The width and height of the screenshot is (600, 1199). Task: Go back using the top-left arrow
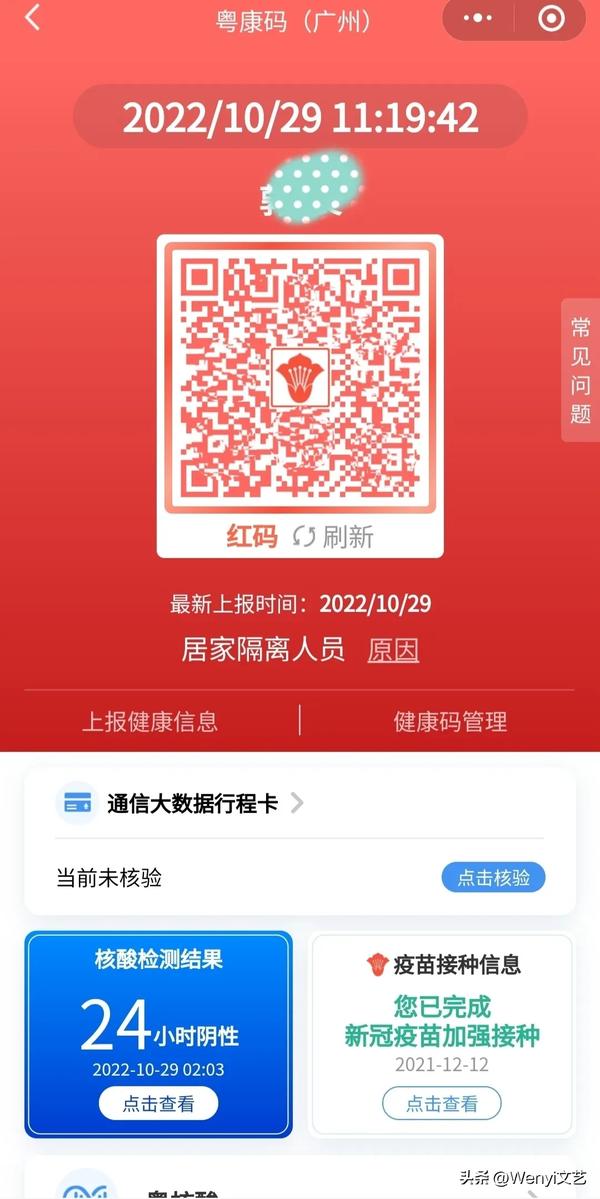(x=33, y=19)
